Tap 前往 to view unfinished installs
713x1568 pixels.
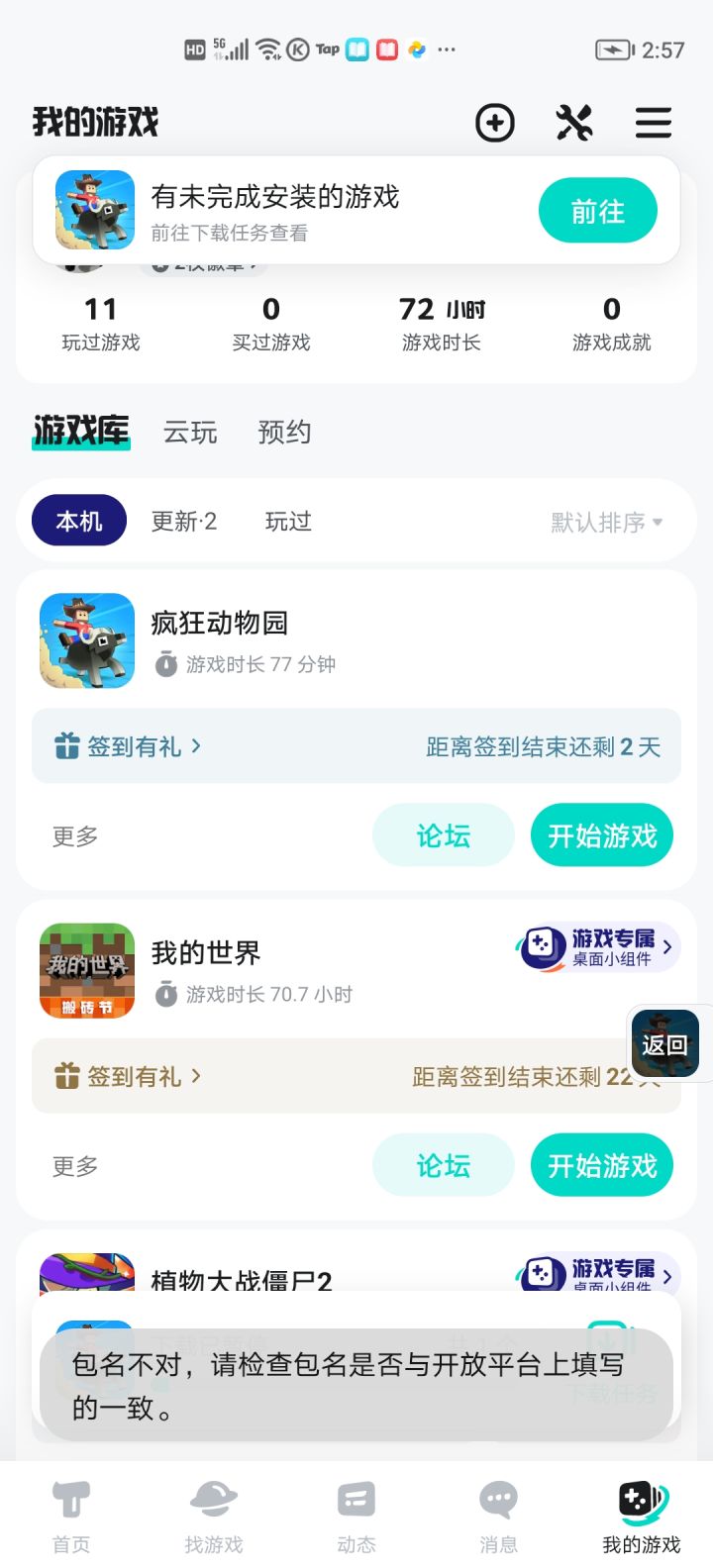[597, 211]
